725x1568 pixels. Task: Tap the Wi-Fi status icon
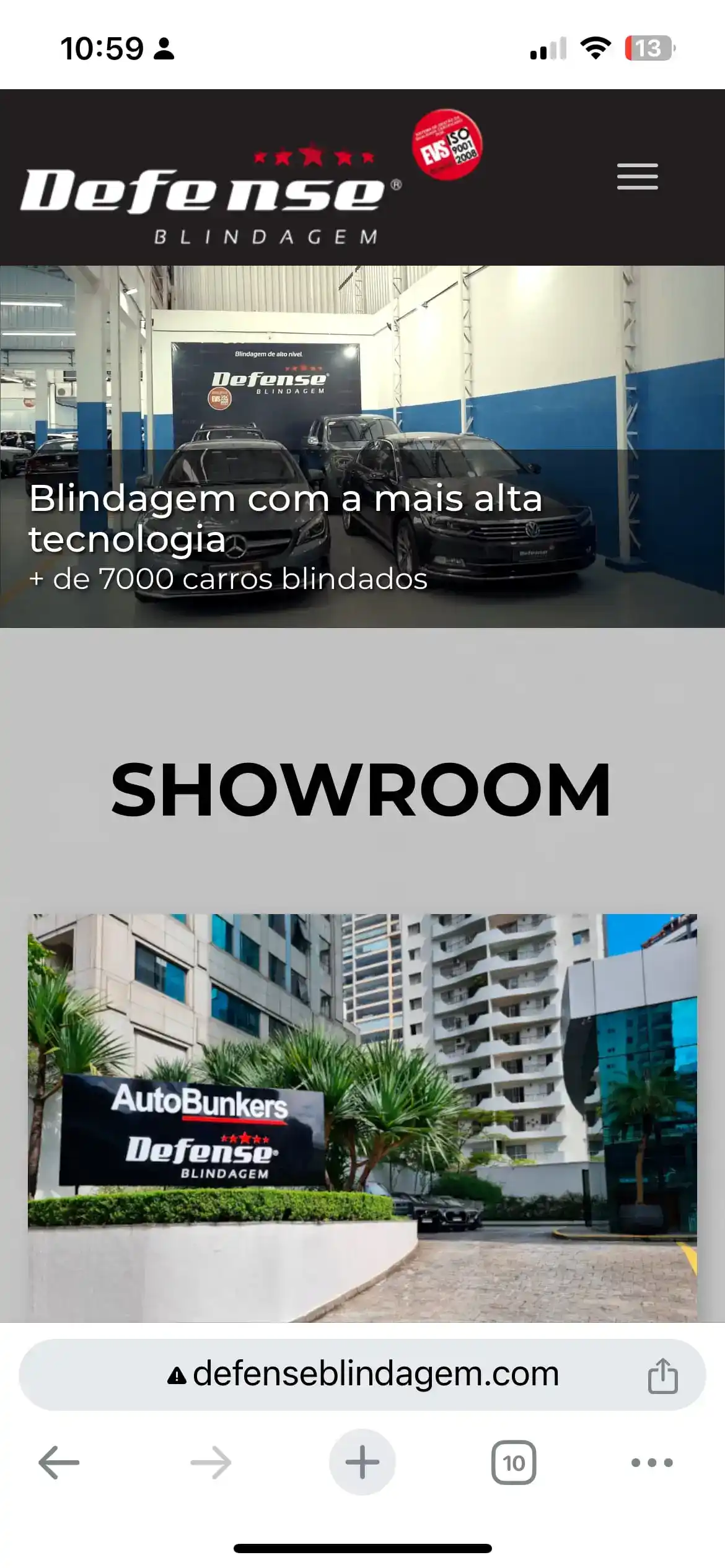click(x=596, y=48)
